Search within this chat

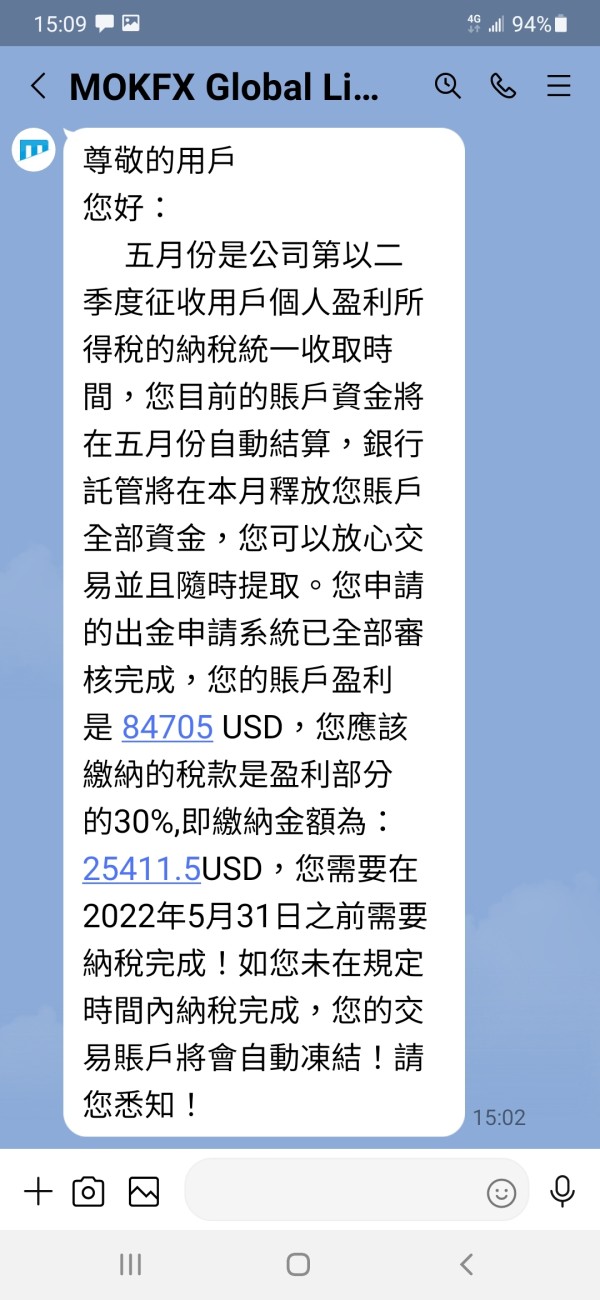(x=447, y=87)
